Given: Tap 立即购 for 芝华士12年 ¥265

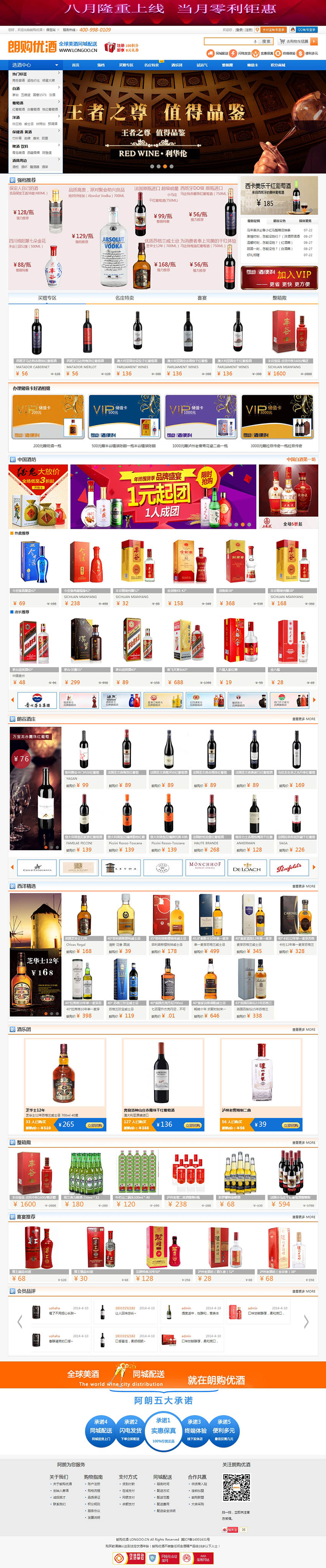Looking at the screenshot, I should (94, 1125).
